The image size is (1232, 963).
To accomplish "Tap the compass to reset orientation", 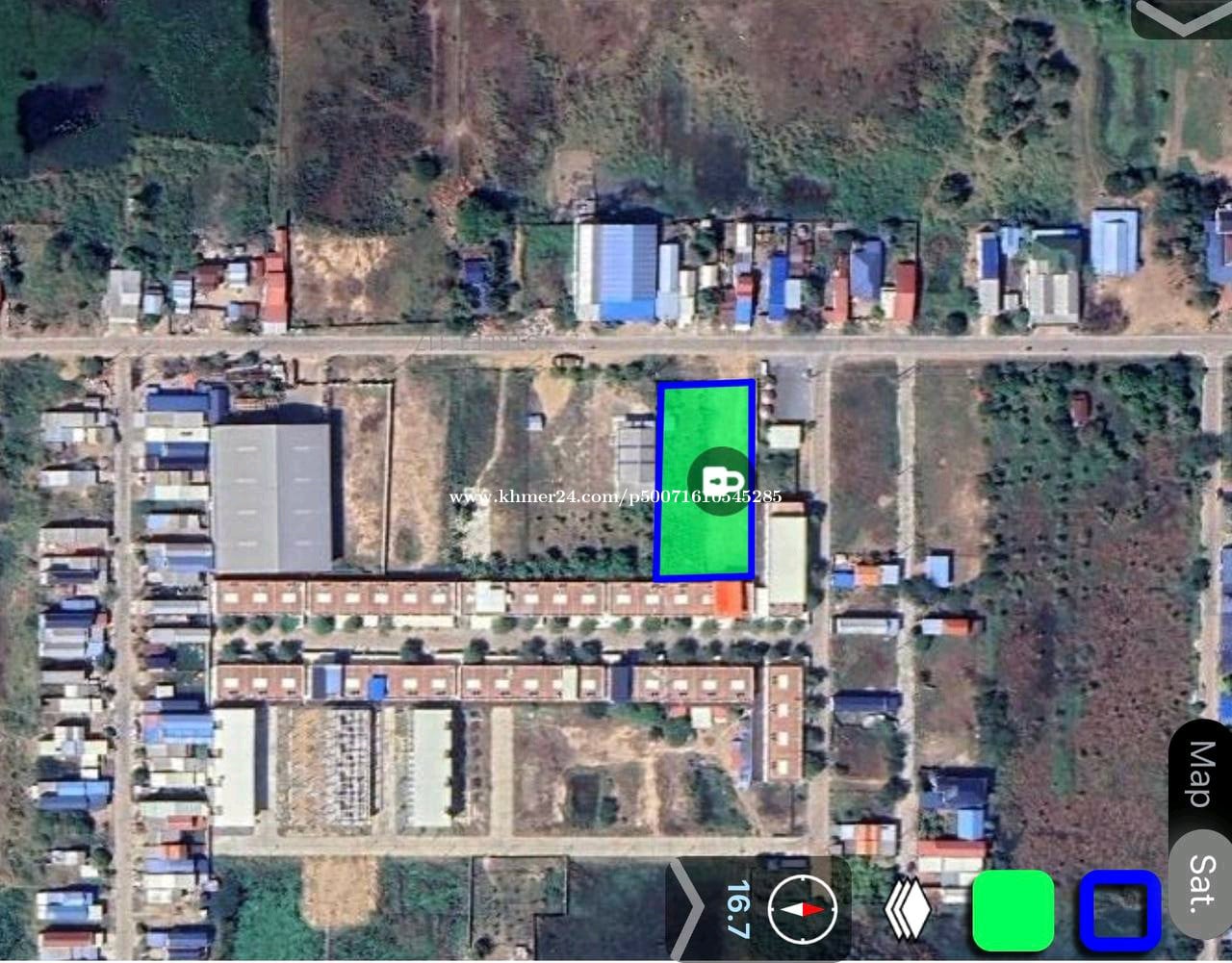I will pos(802,909).
